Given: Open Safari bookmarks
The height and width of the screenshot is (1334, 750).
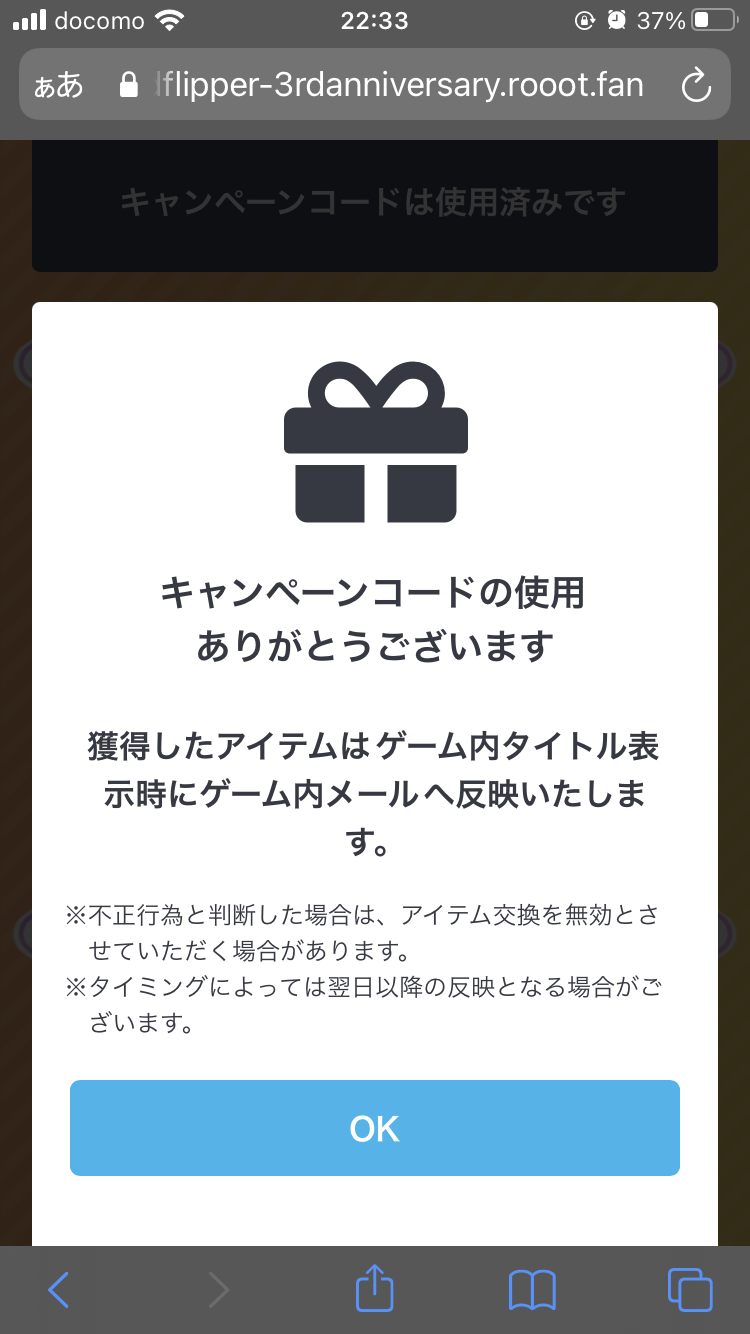Looking at the screenshot, I should point(532,1290).
